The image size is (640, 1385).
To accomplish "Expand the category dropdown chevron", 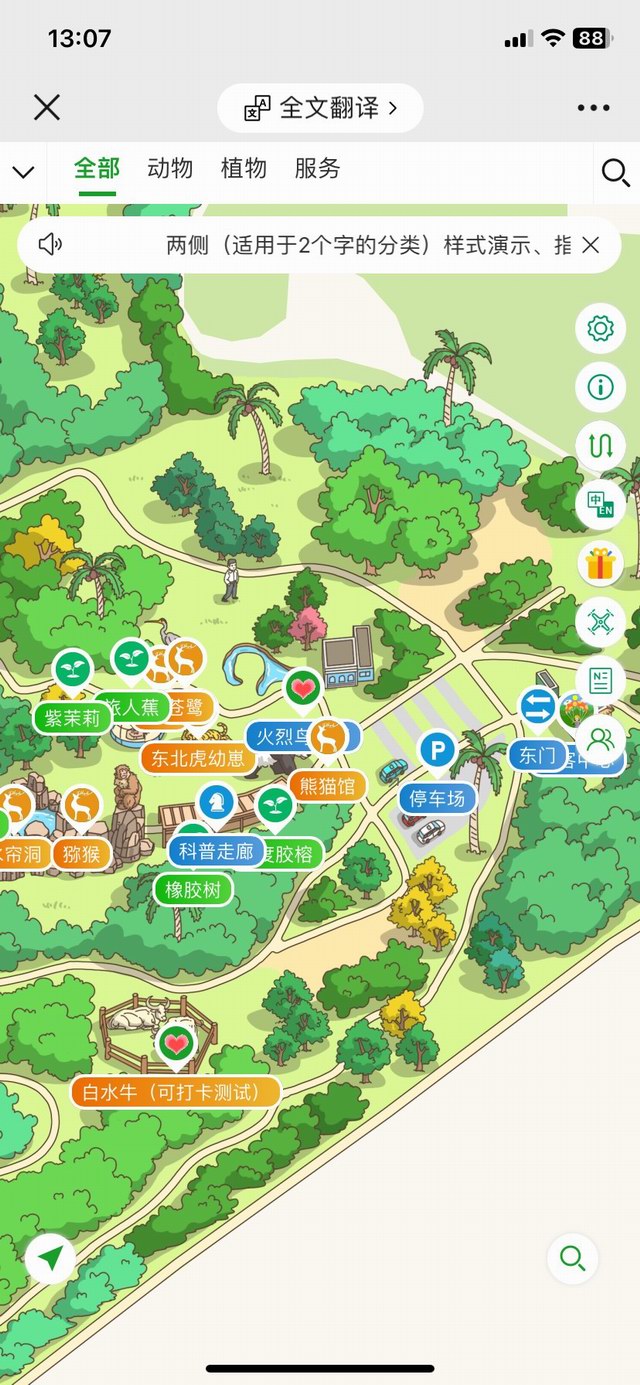I will point(23,172).
